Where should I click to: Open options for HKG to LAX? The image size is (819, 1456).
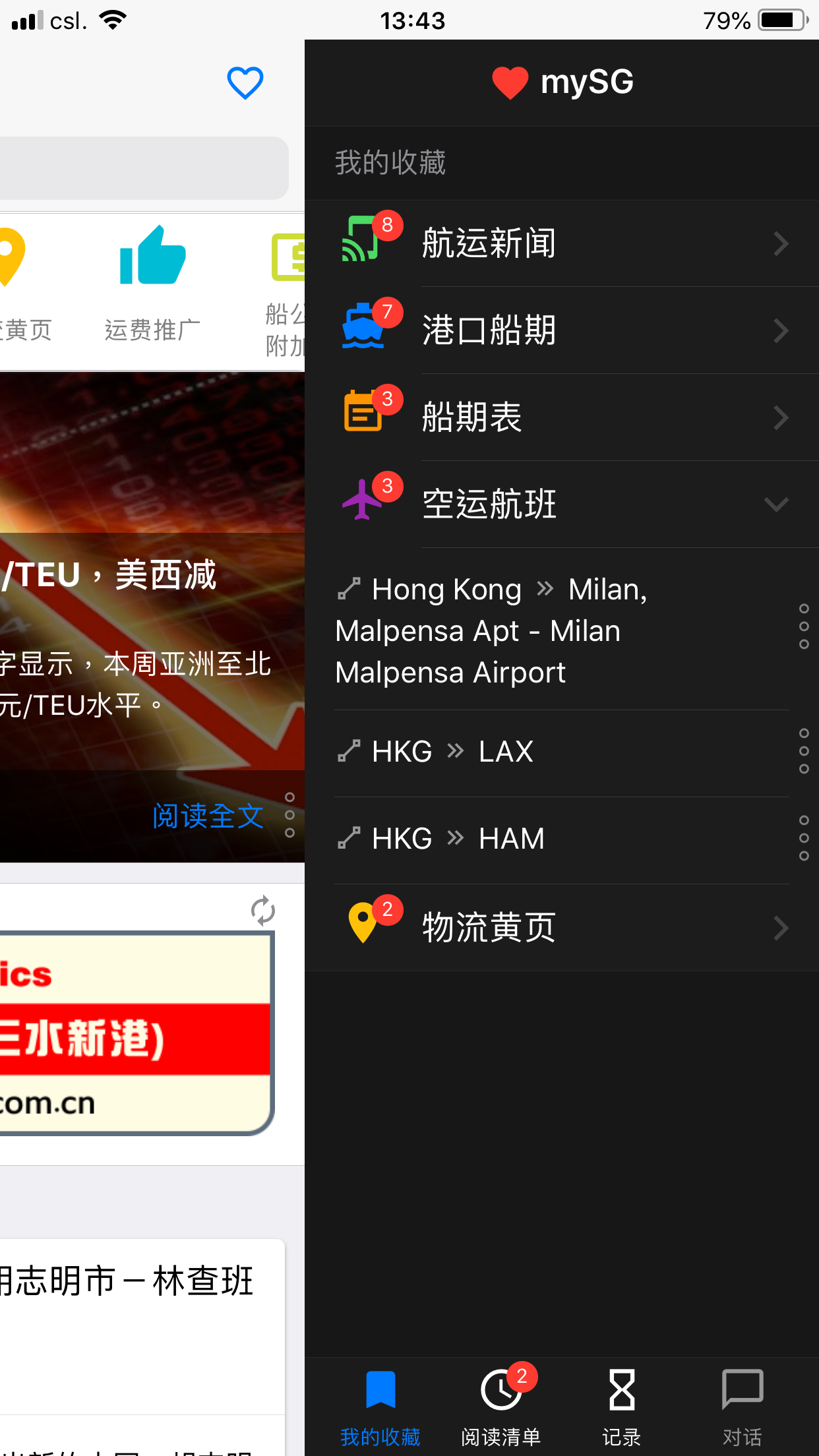803,751
